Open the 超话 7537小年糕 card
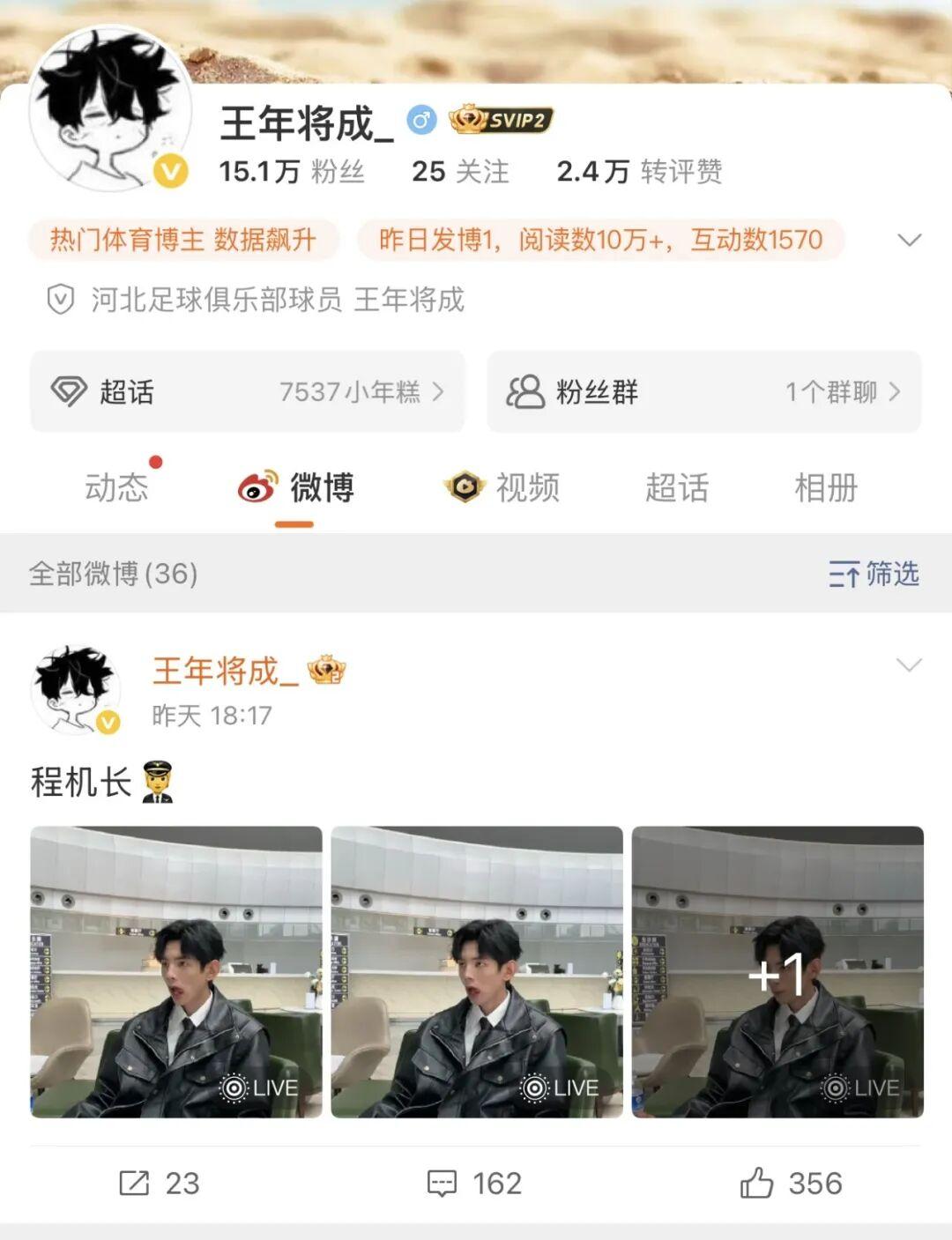Viewport: 952px width, 1240px height. 248,392
